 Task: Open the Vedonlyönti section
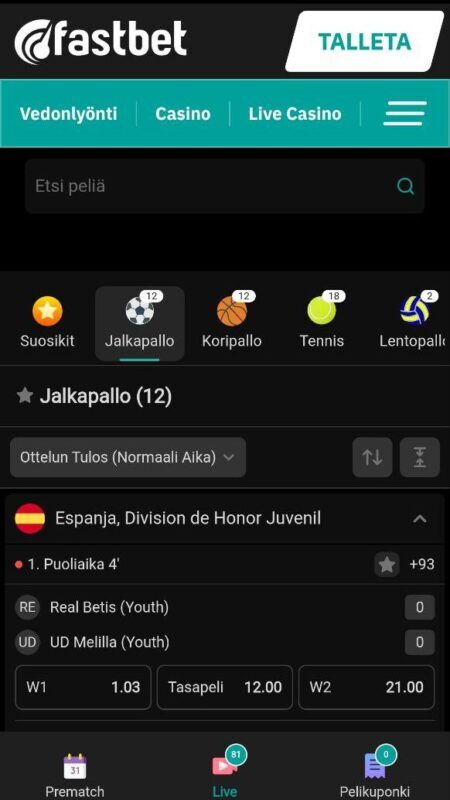68,113
